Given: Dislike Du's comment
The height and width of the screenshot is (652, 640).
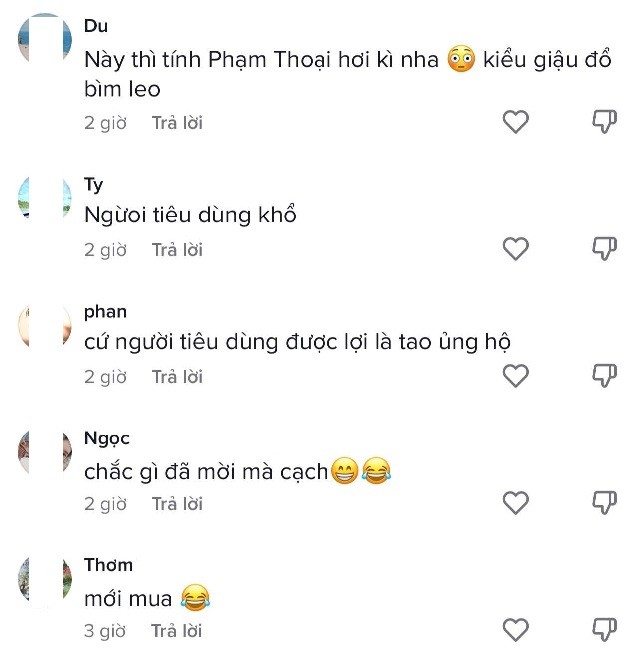Looking at the screenshot, I should 604,122.
